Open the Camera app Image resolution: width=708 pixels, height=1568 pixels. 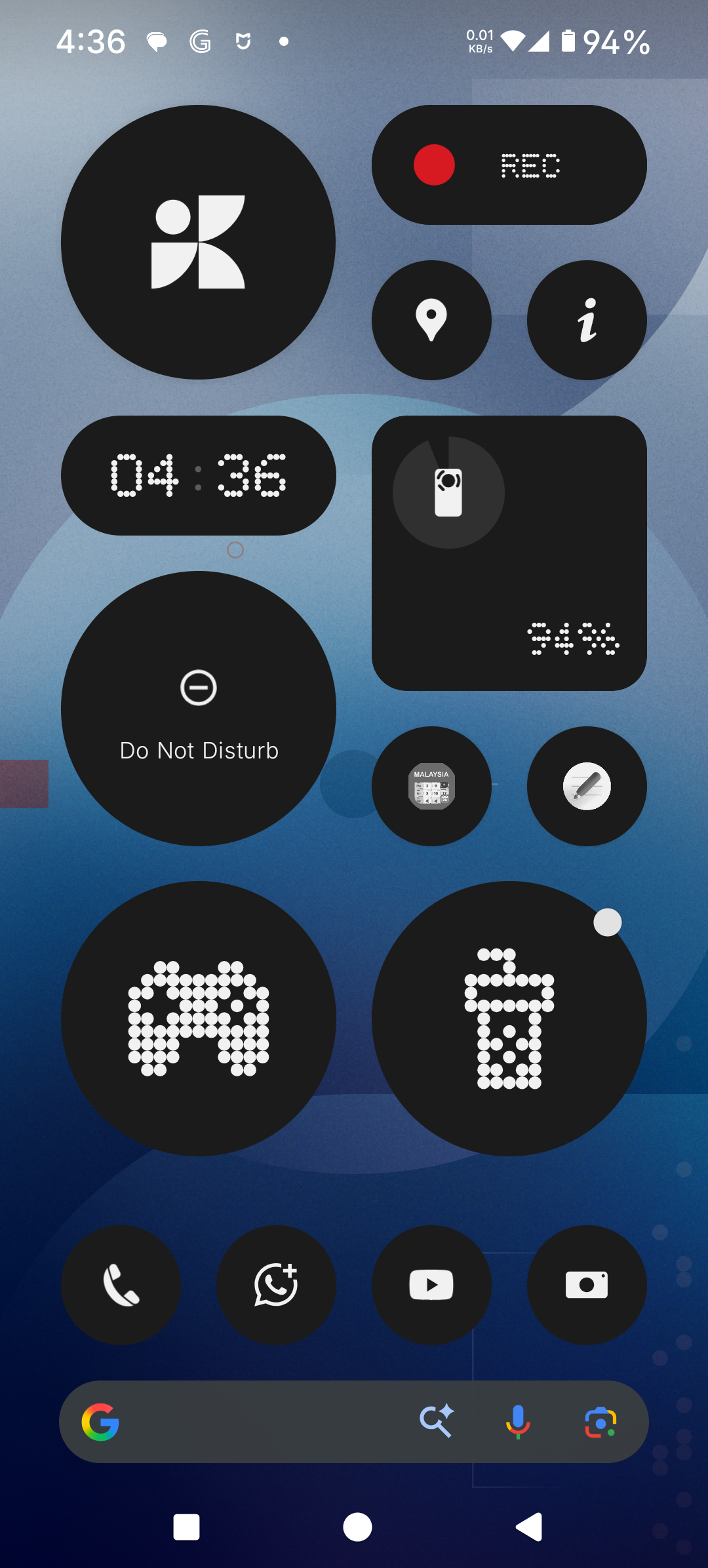click(x=587, y=1285)
